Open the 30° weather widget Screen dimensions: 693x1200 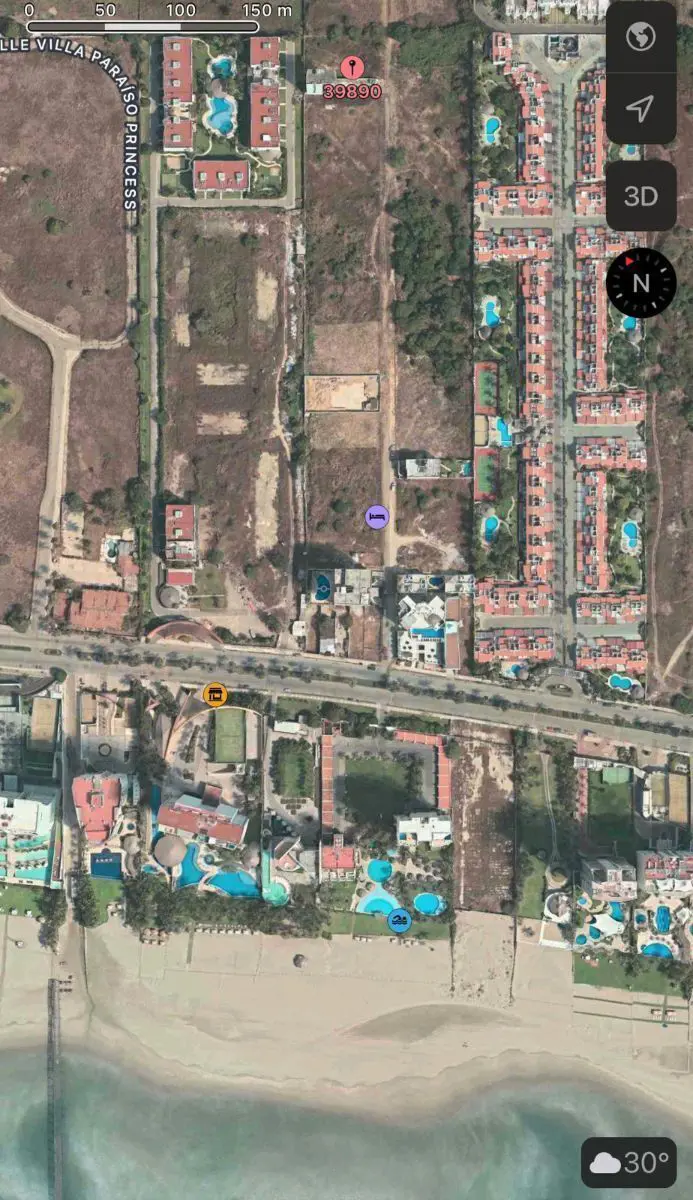[629, 1162]
